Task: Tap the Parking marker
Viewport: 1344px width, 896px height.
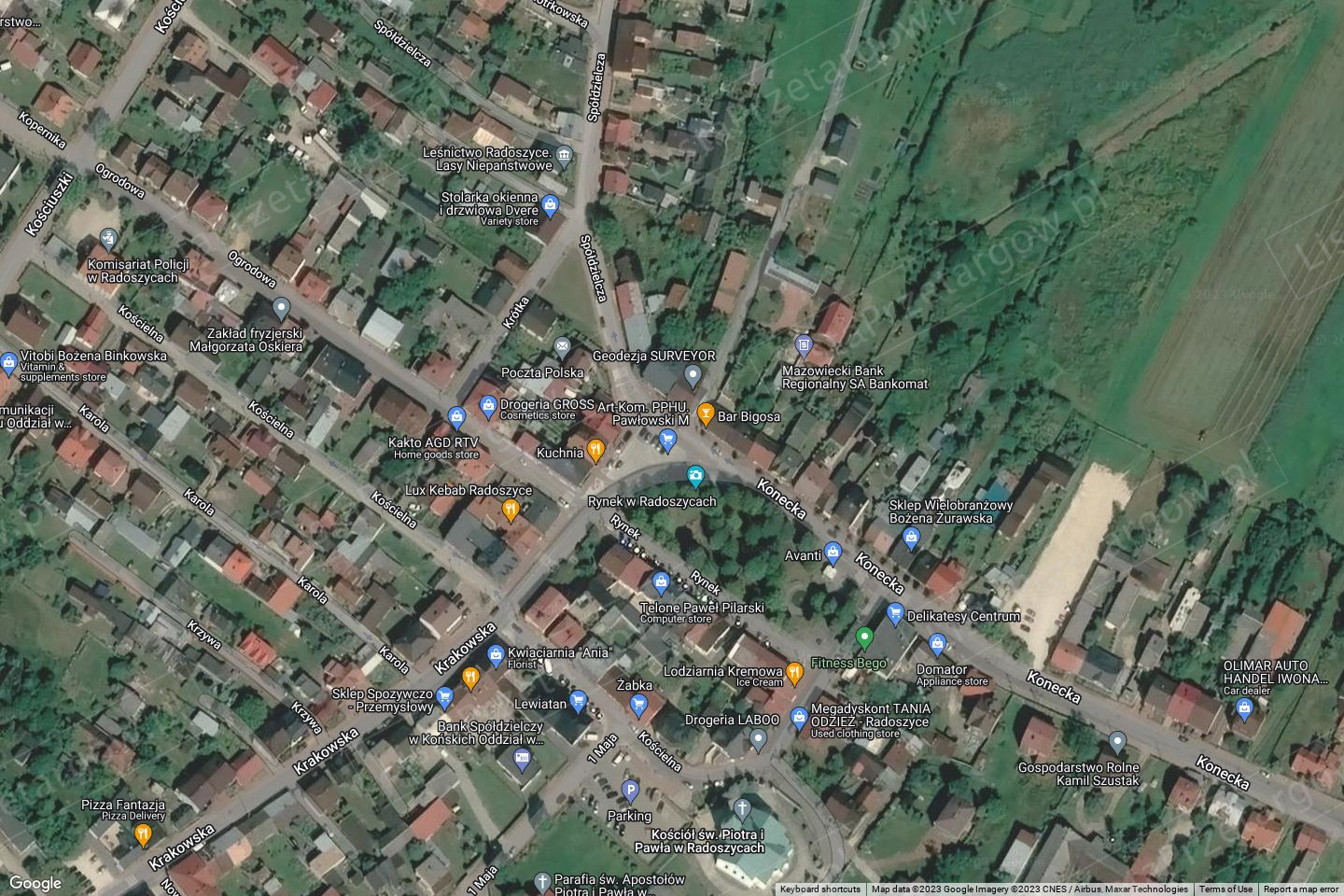Action: pos(630,791)
